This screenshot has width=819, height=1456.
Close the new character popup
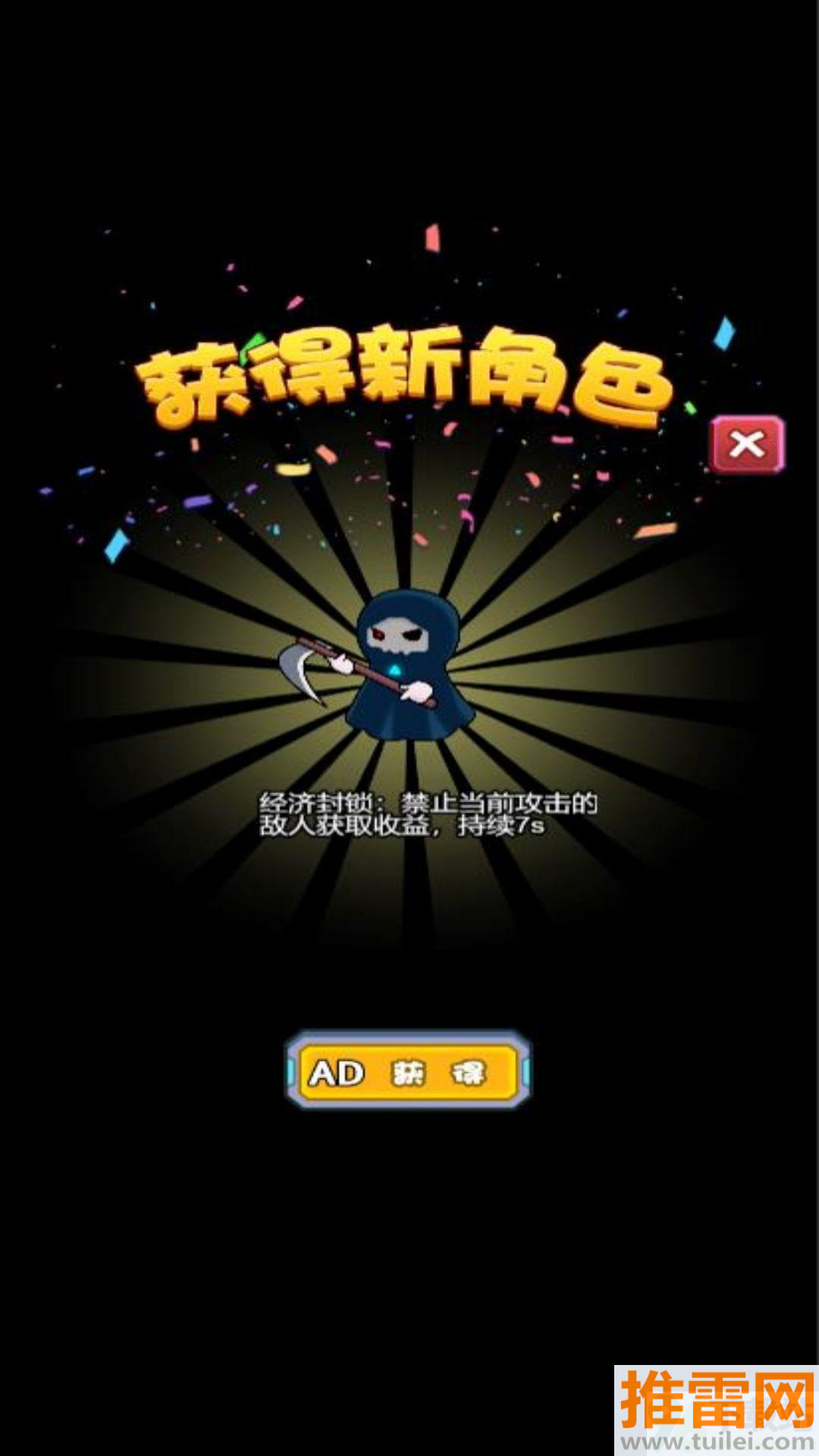click(747, 444)
